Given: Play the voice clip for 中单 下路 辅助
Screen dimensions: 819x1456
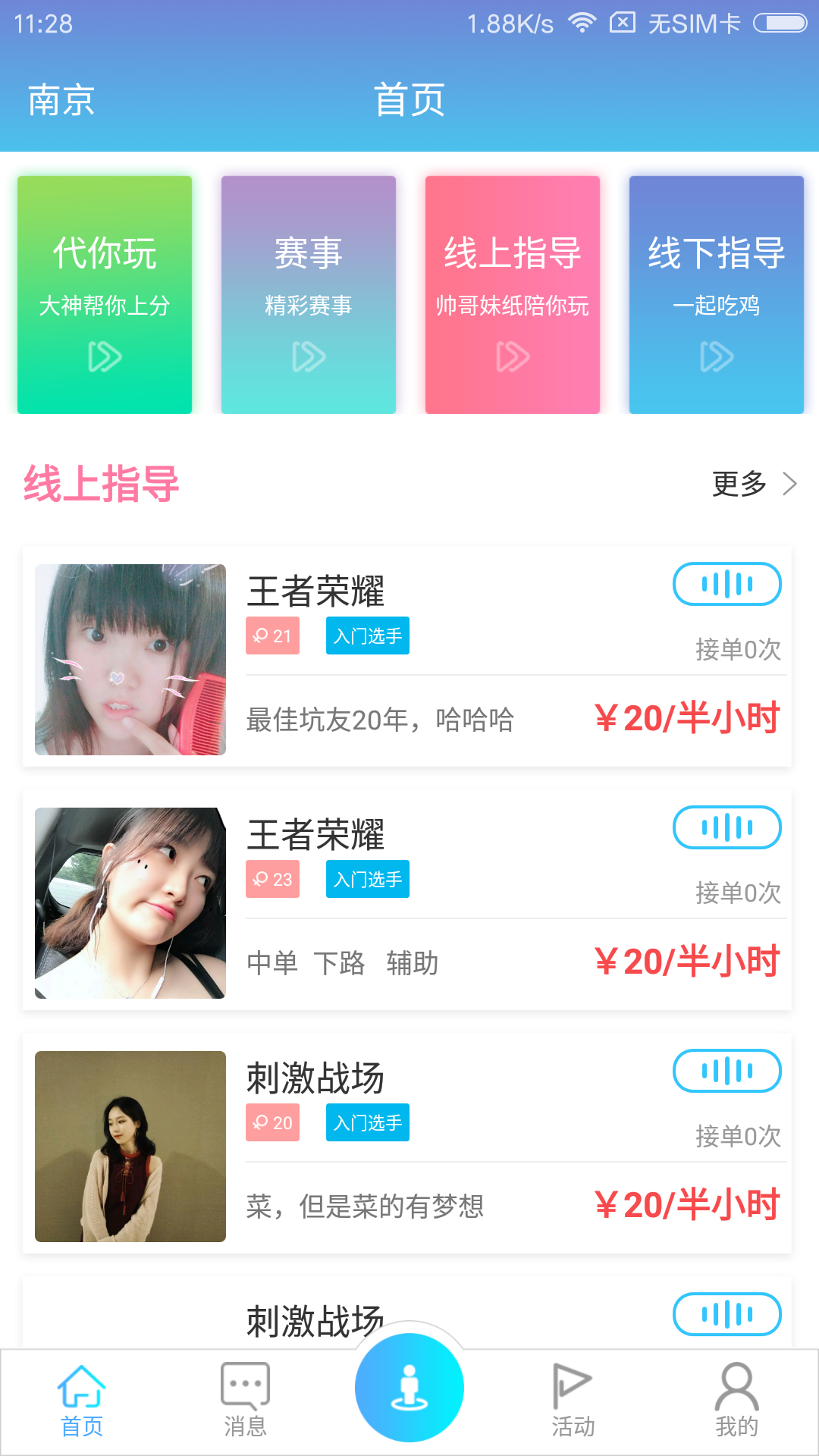Looking at the screenshot, I should (727, 827).
